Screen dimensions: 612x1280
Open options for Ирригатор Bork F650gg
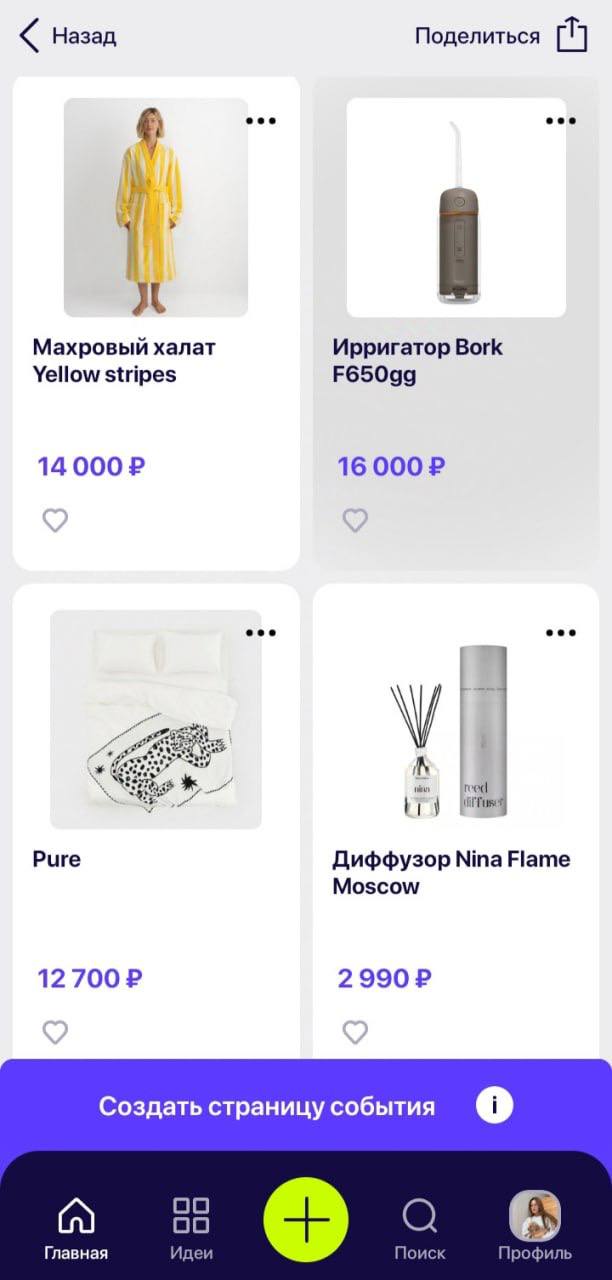560,121
